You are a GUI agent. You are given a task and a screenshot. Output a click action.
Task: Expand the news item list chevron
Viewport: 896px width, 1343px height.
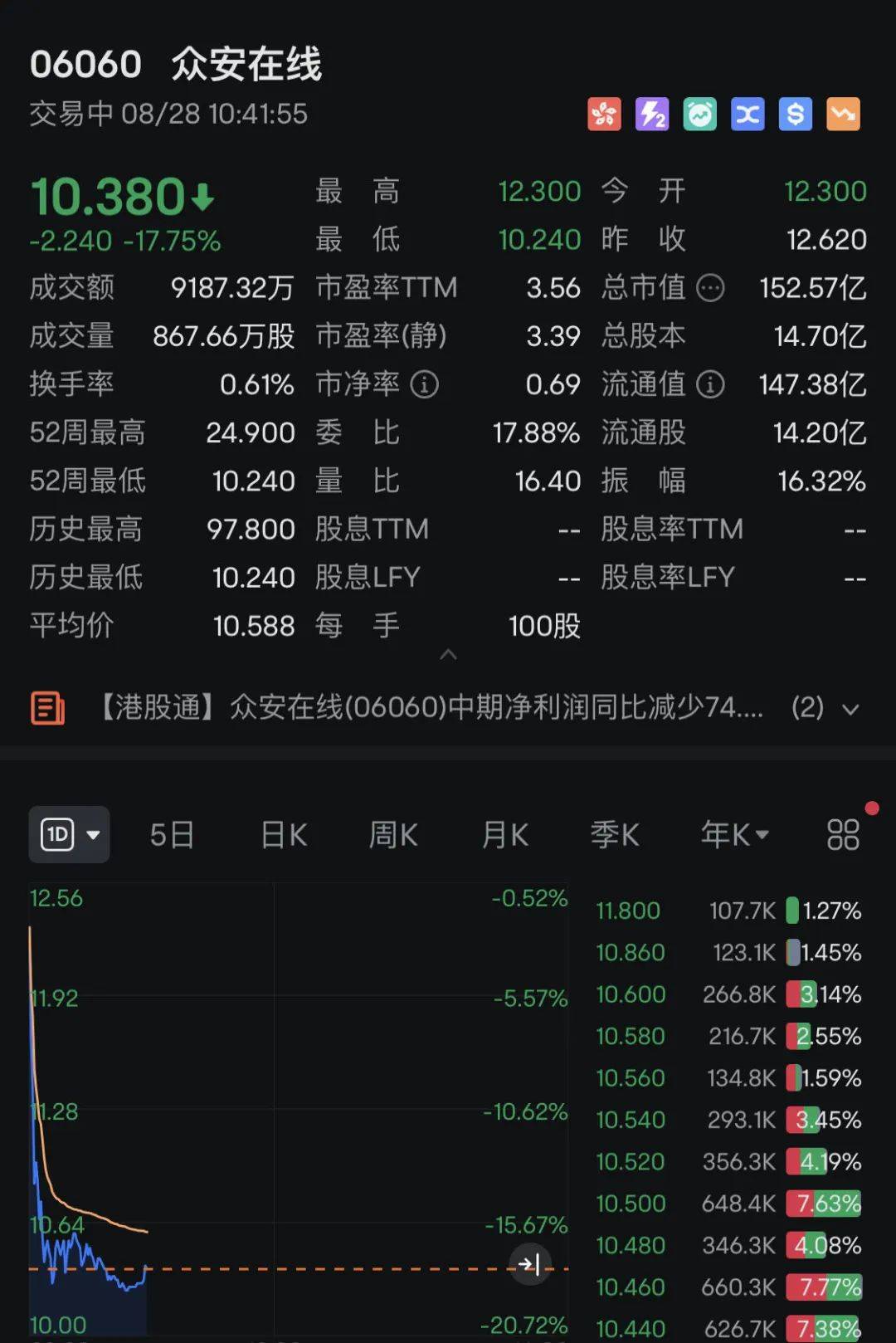pos(850,710)
